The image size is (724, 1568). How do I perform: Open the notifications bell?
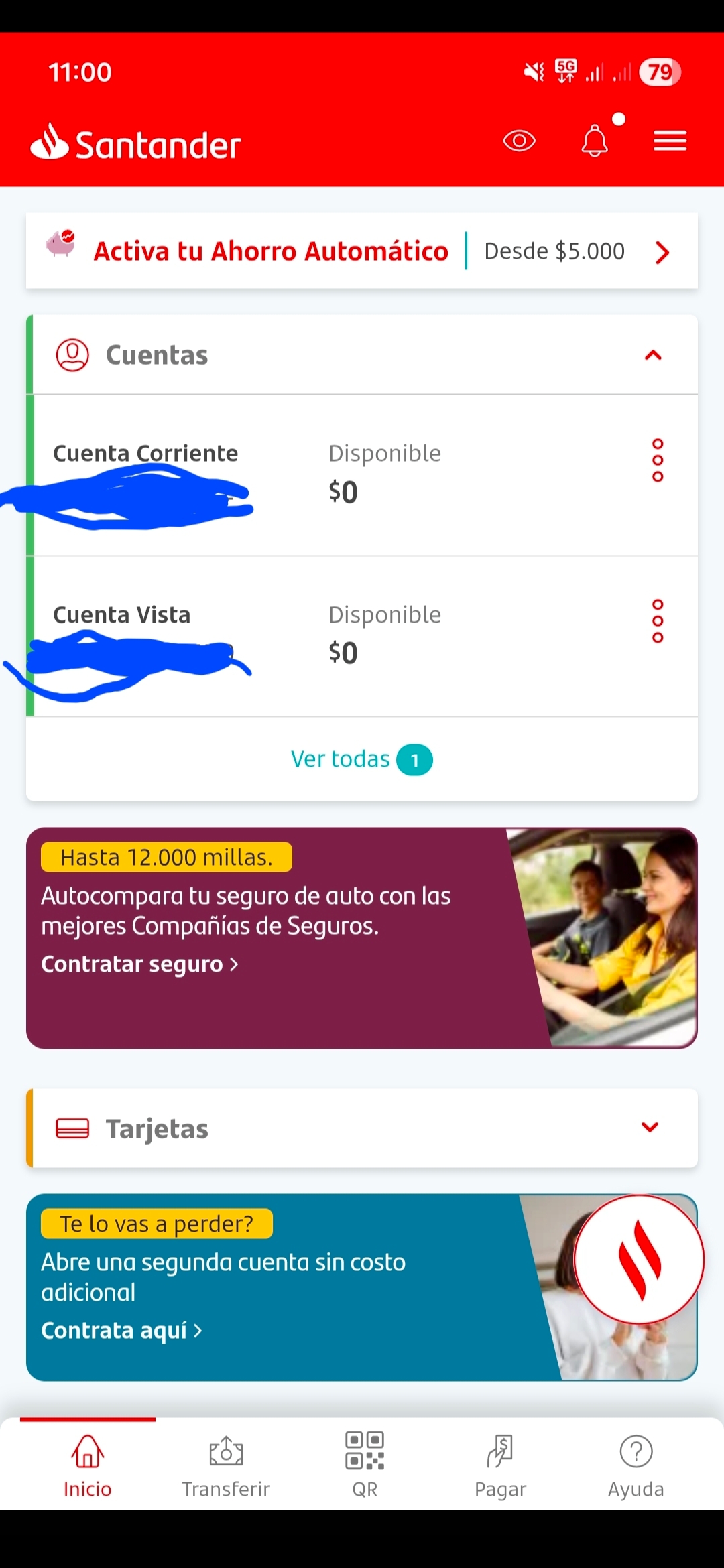pyautogui.click(x=595, y=141)
